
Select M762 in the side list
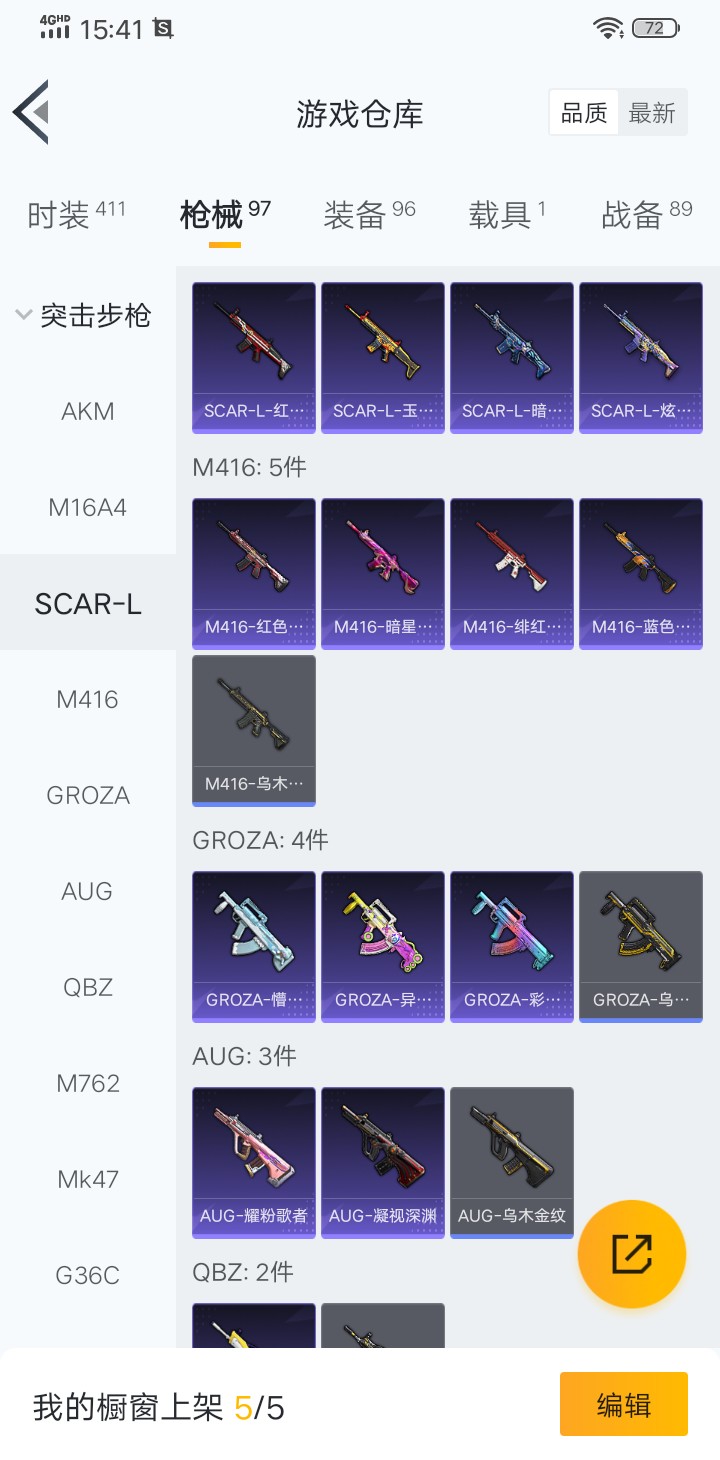[88, 1083]
